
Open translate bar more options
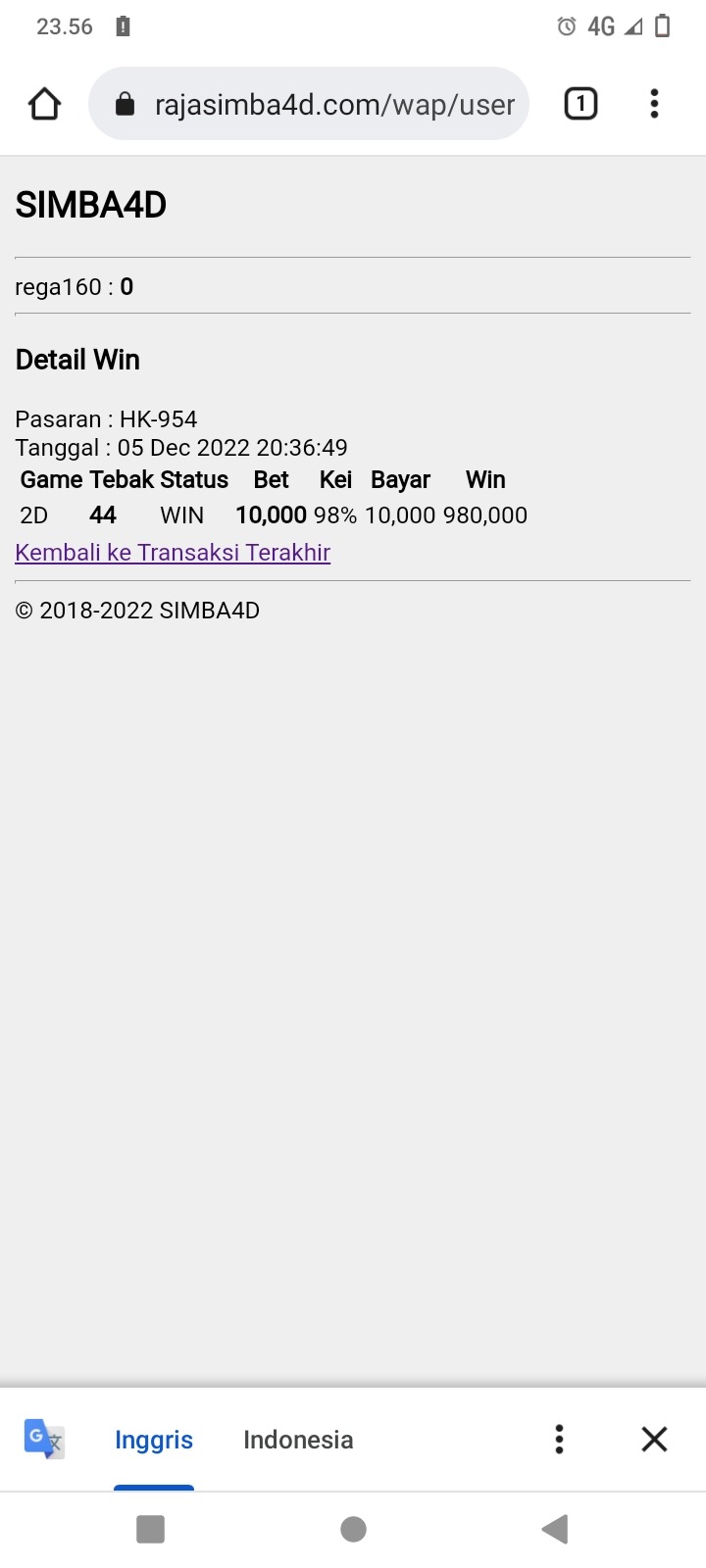559,1440
